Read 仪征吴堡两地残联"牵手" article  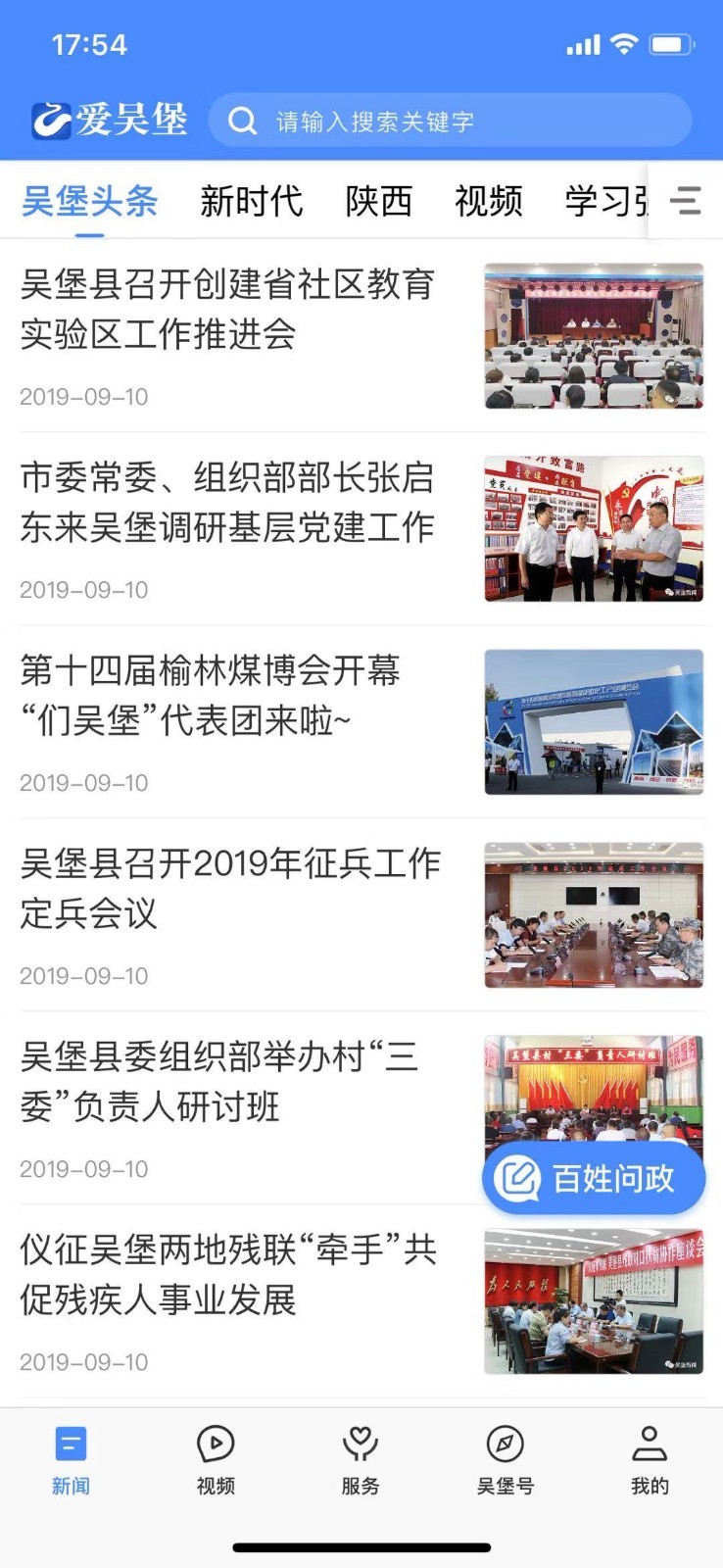tap(228, 1275)
